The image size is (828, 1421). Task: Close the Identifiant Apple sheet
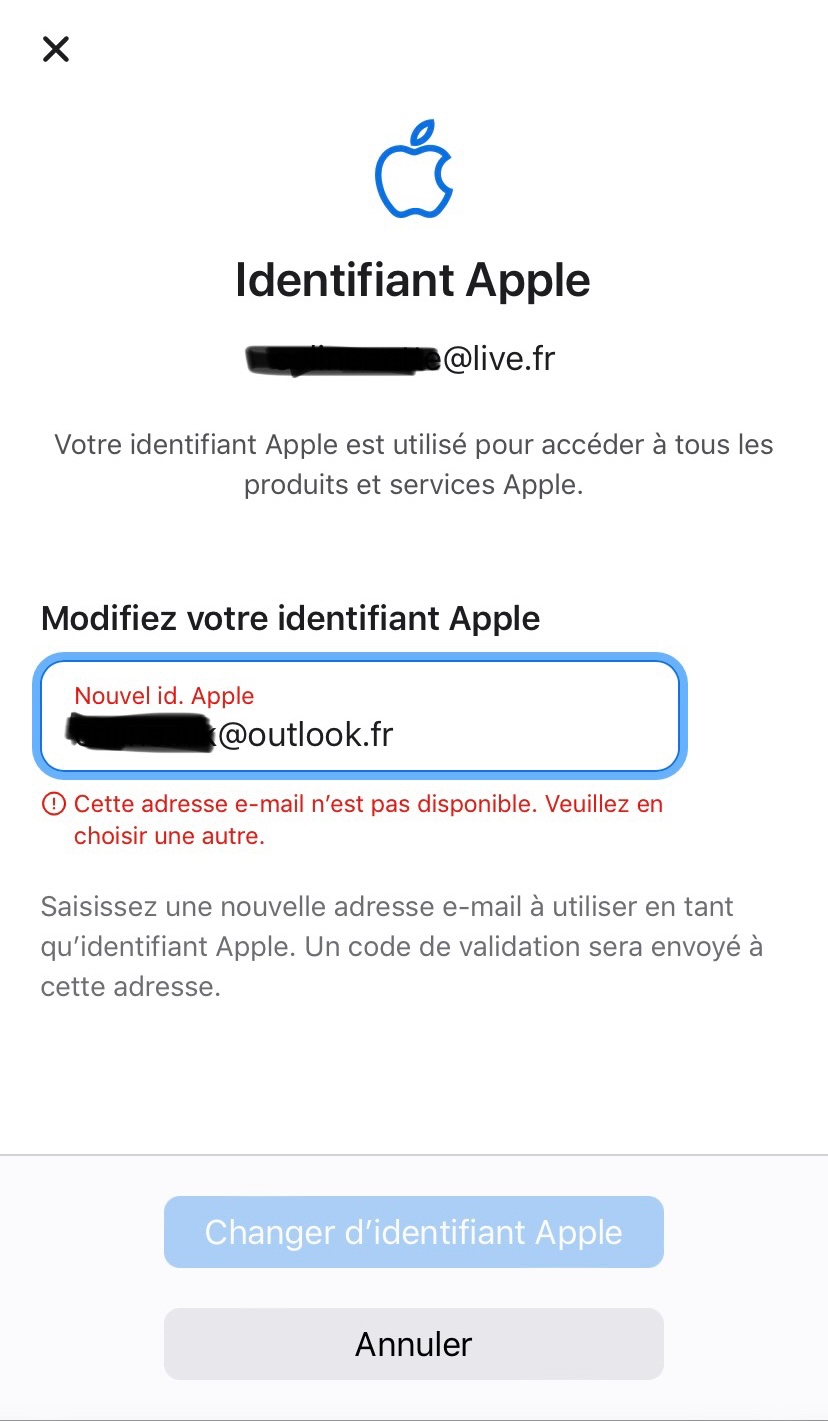(x=55, y=49)
